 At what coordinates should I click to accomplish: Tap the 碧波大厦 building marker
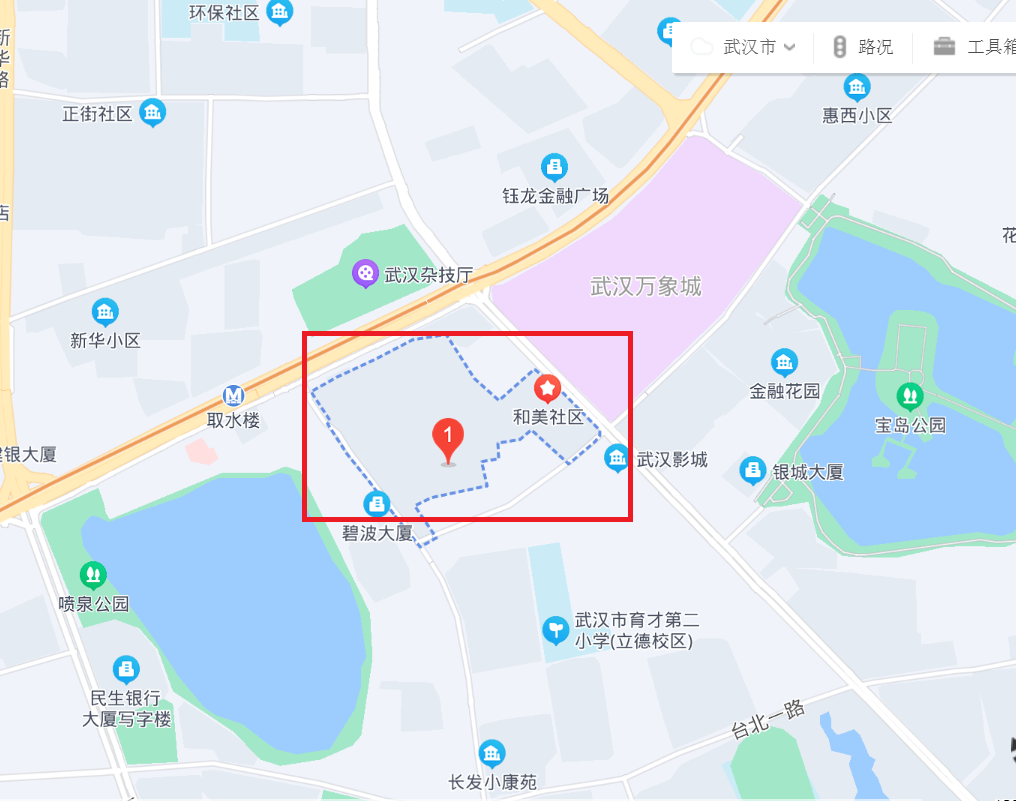click(377, 503)
